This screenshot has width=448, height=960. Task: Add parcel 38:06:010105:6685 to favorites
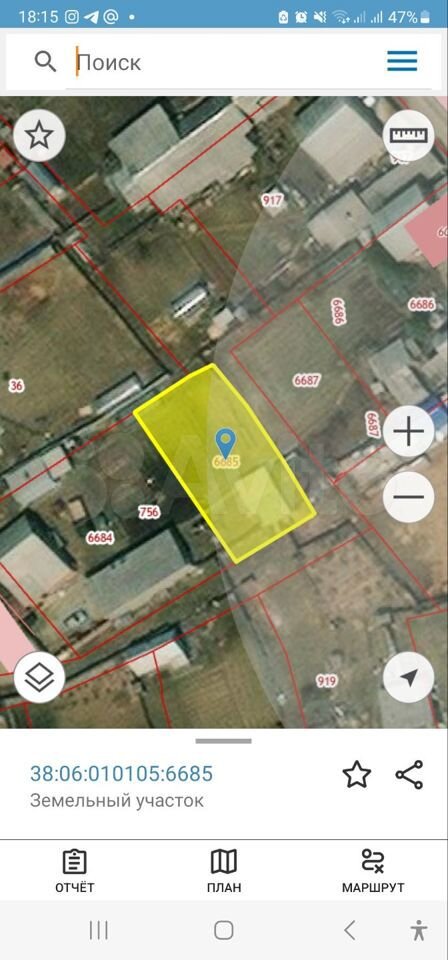coord(356,775)
